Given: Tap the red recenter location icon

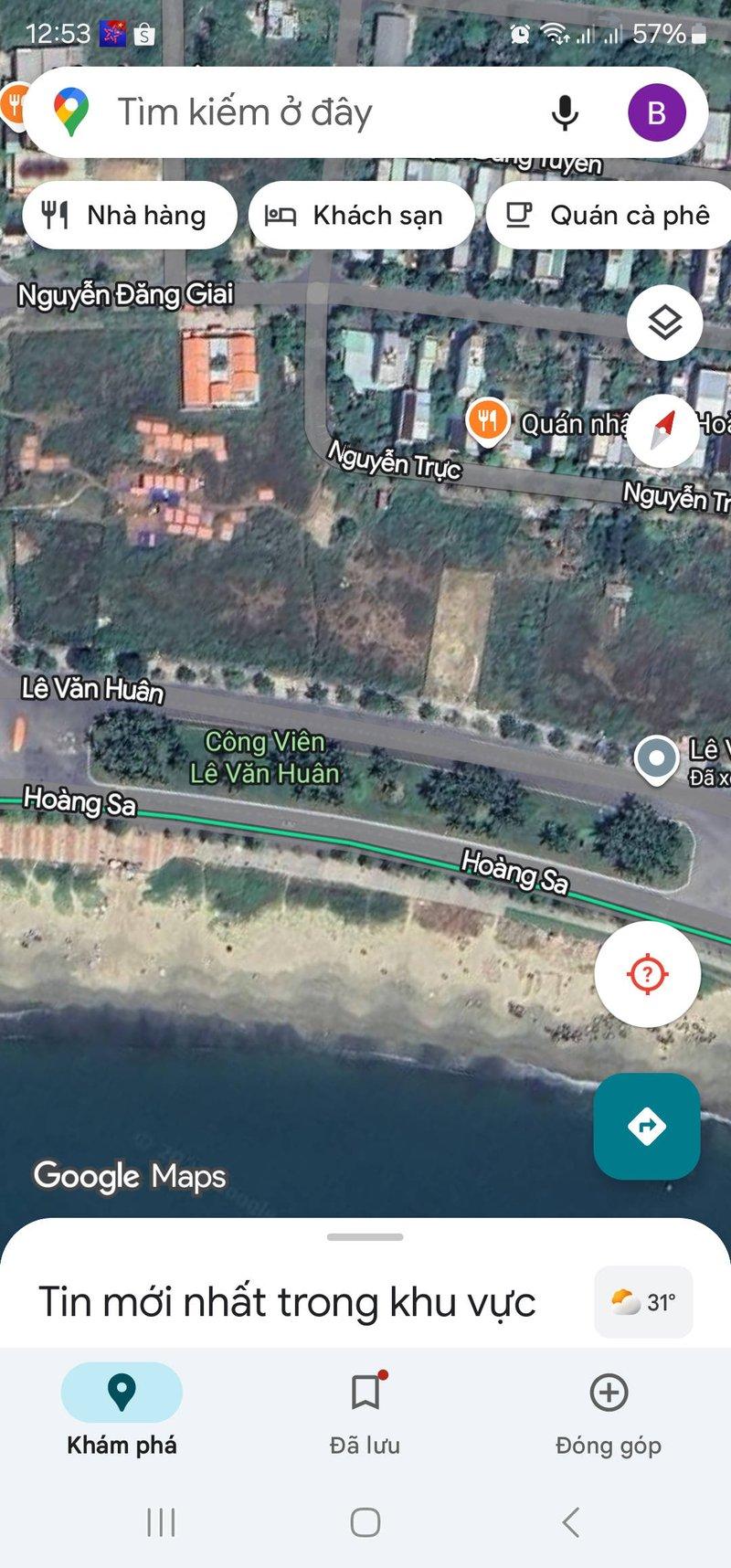Looking at the screenshot, I should [646, 974].
